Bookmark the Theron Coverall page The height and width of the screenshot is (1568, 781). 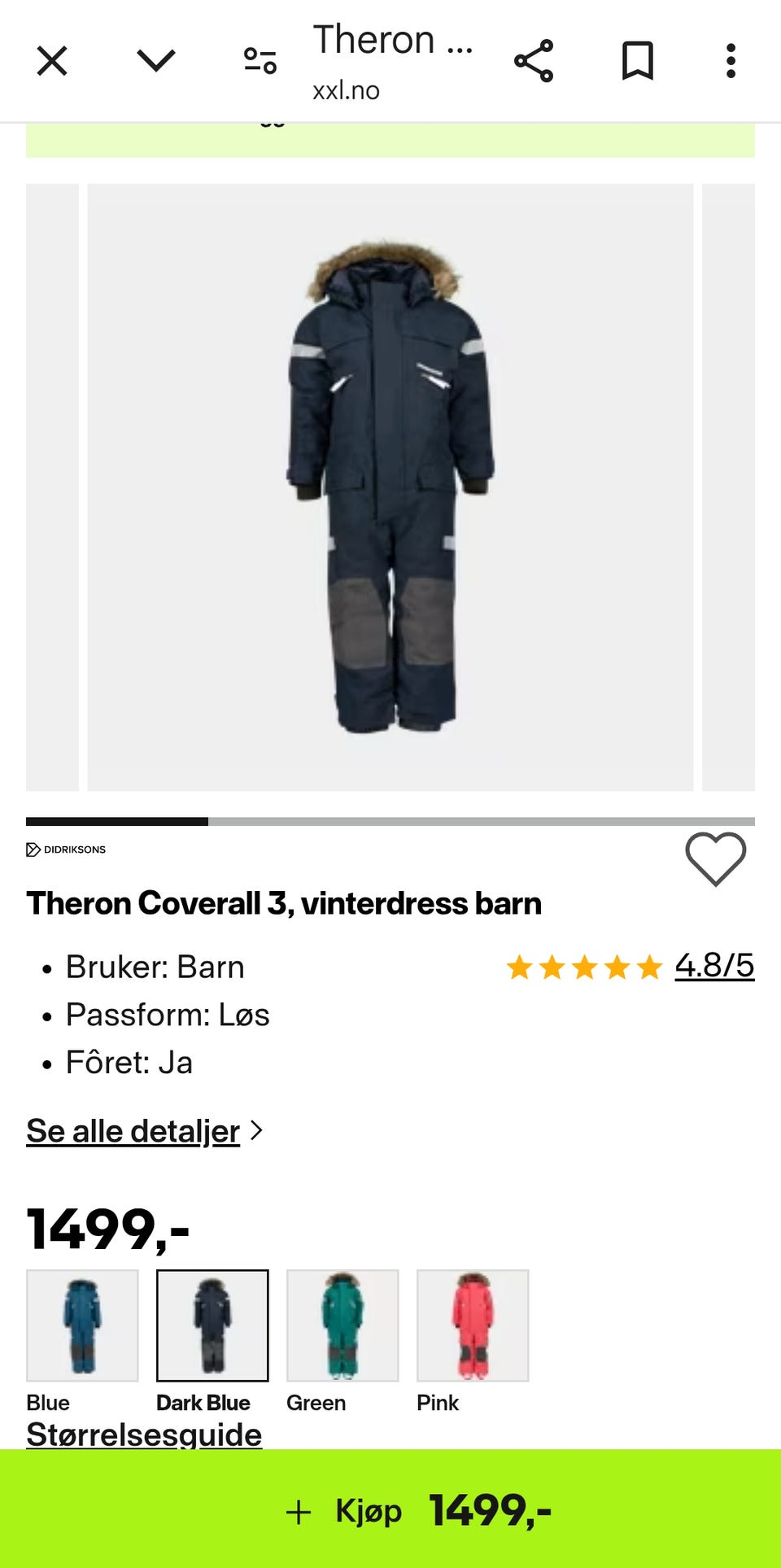tap(637, 61)
